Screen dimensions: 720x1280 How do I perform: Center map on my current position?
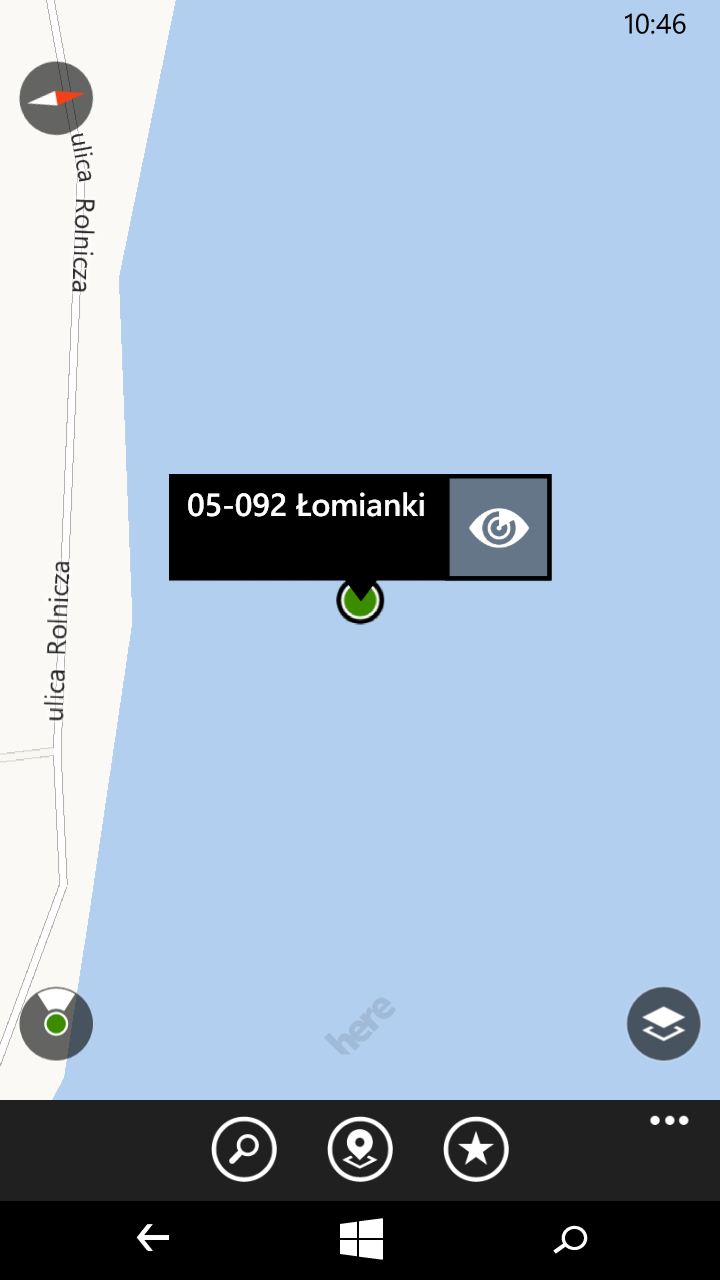click(56, 1024)
